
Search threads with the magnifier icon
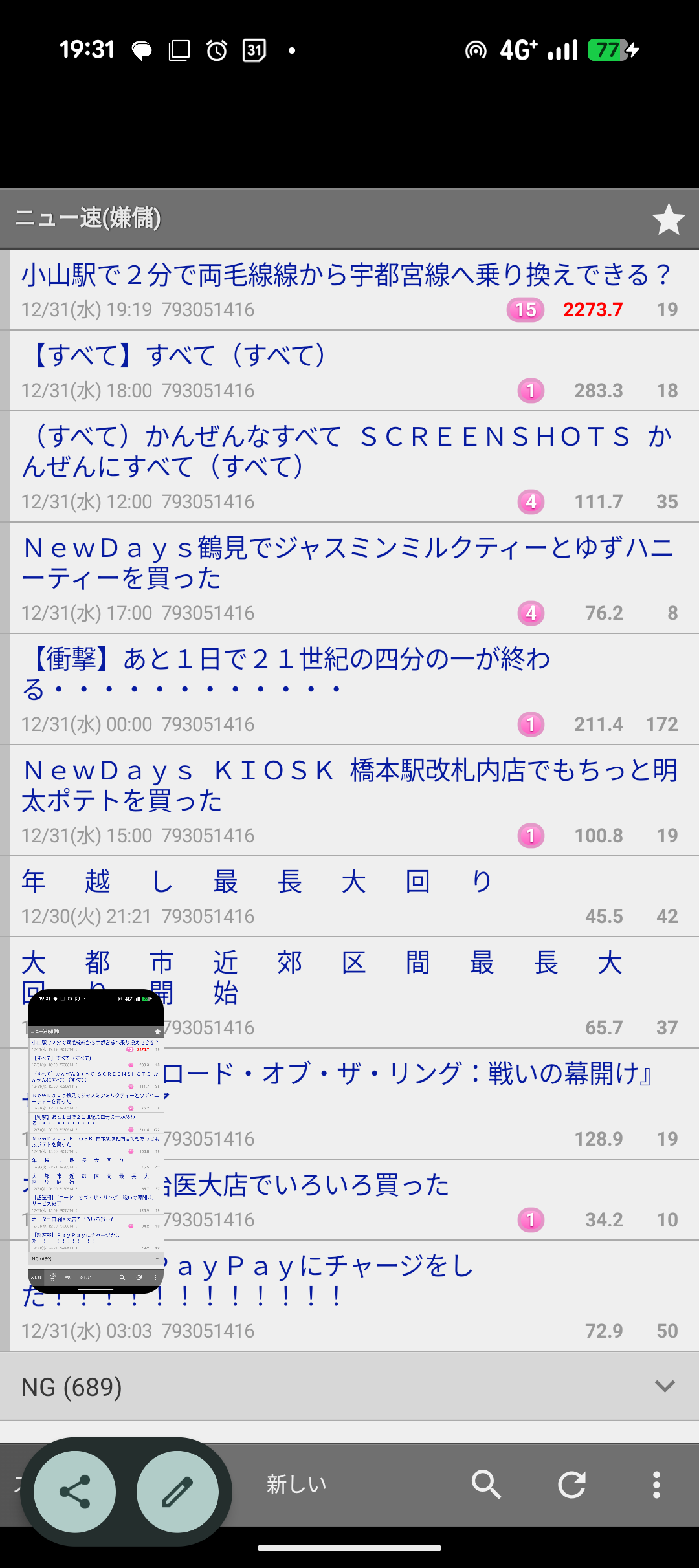[486, 1484]
